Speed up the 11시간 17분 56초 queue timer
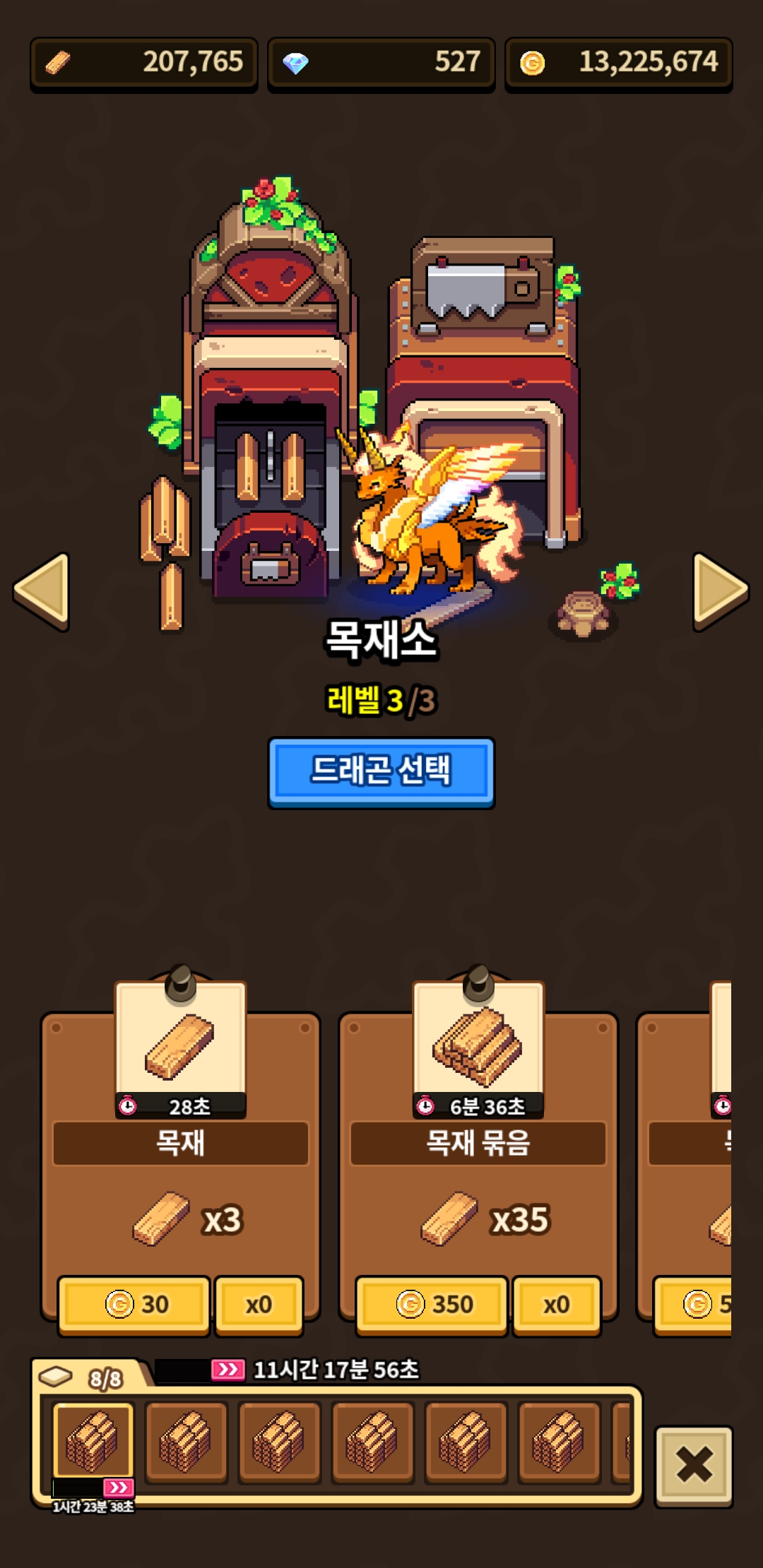Image resolution: width=763 pixels, height=1568 pixels. (x=227, y=1370)
